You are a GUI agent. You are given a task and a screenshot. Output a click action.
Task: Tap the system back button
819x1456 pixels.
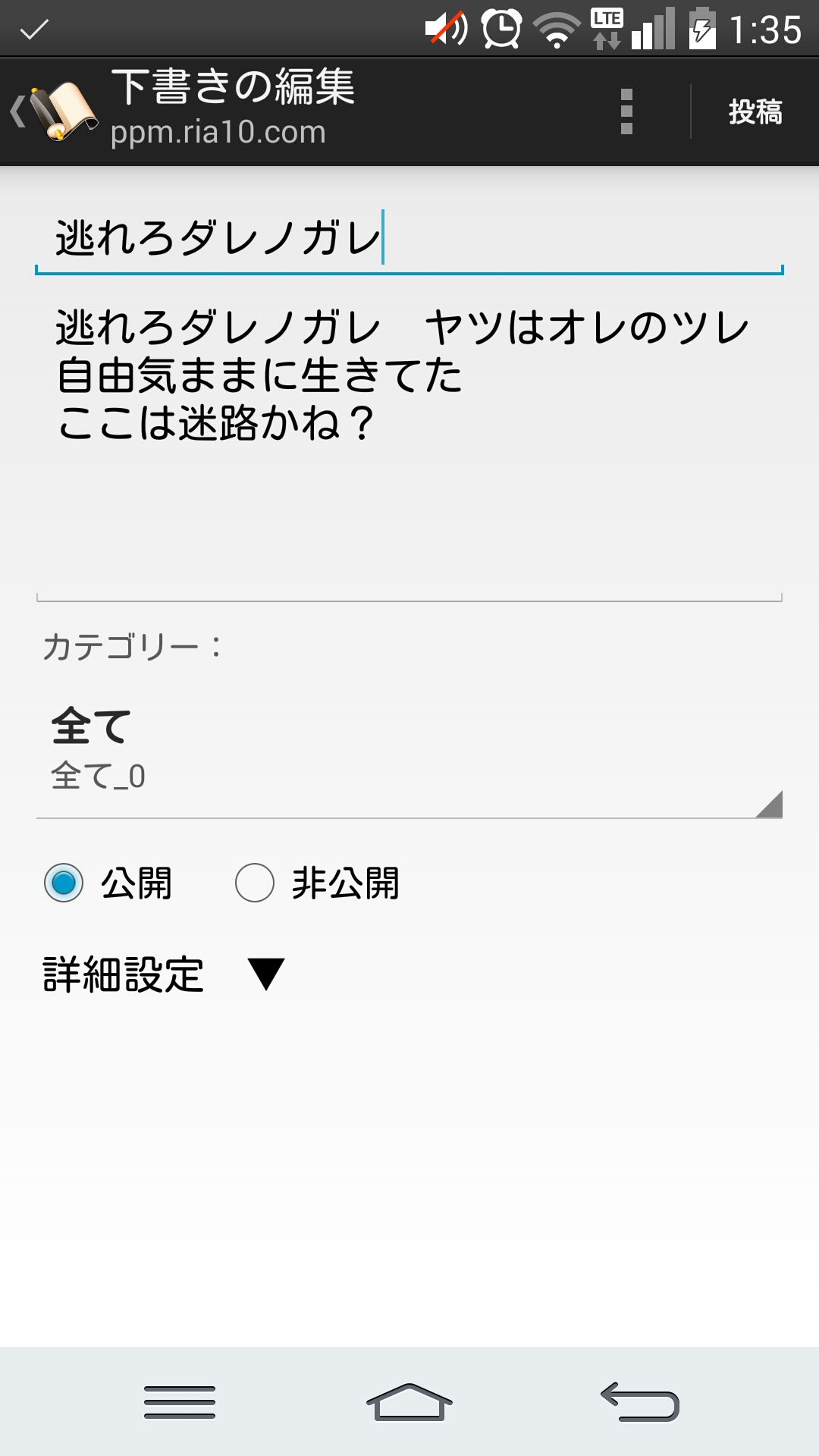coord(639,1401)
